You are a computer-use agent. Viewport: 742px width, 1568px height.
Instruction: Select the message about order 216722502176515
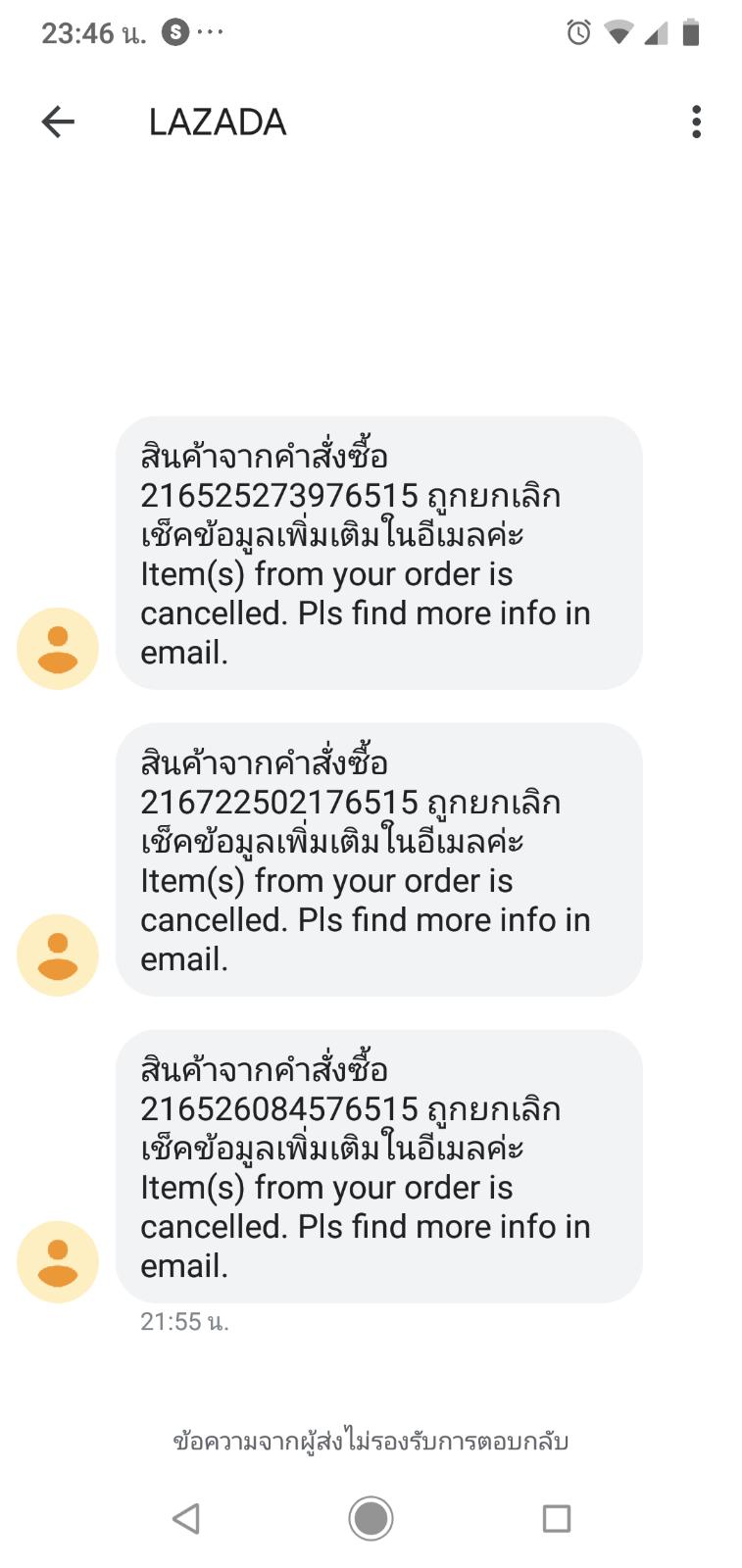pos(378,859)
